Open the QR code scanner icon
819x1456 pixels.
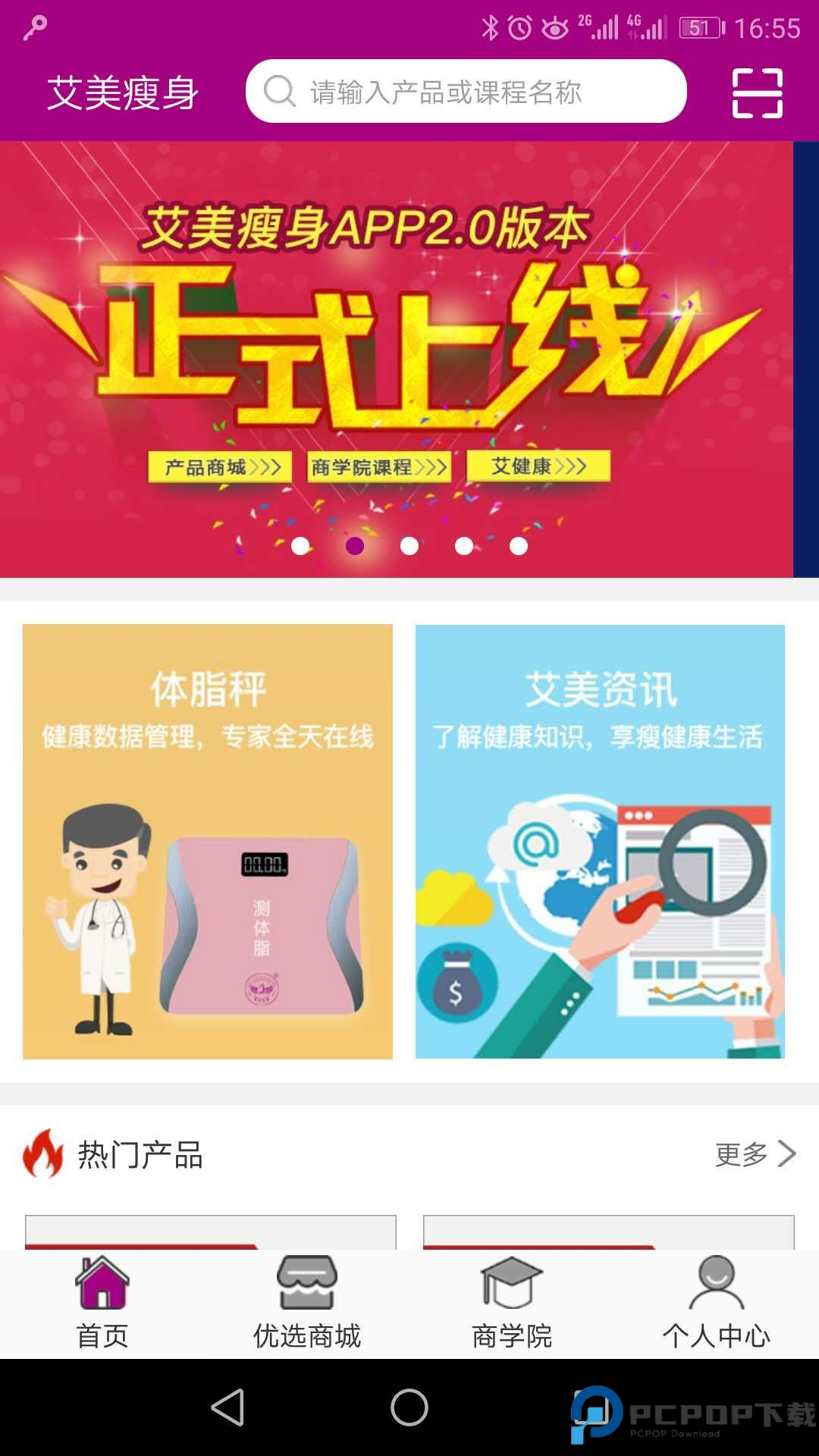pyautogui.click(x=757, y=92)
